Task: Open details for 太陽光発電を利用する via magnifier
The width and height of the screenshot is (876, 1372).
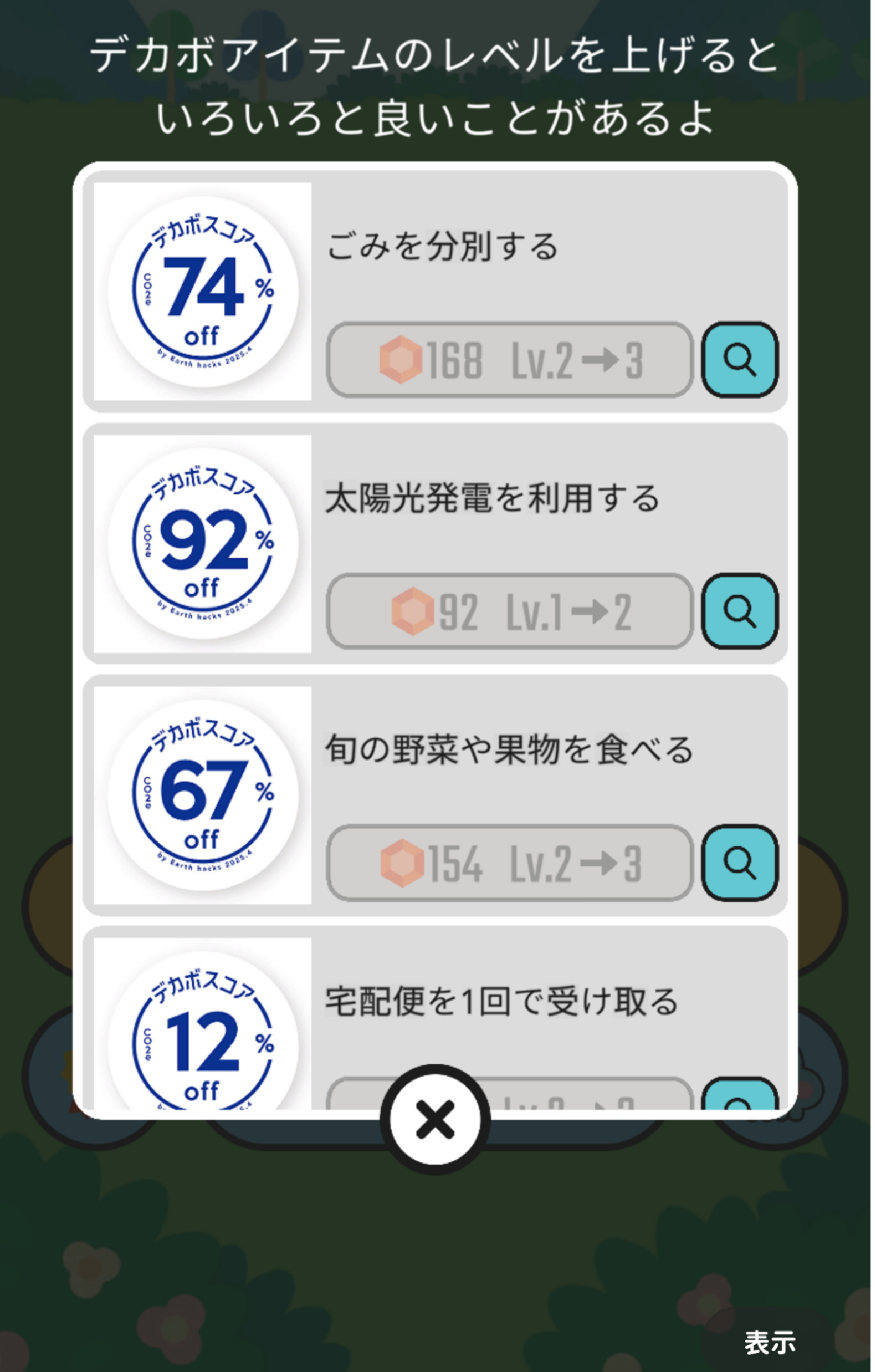Action: (739, 611)
